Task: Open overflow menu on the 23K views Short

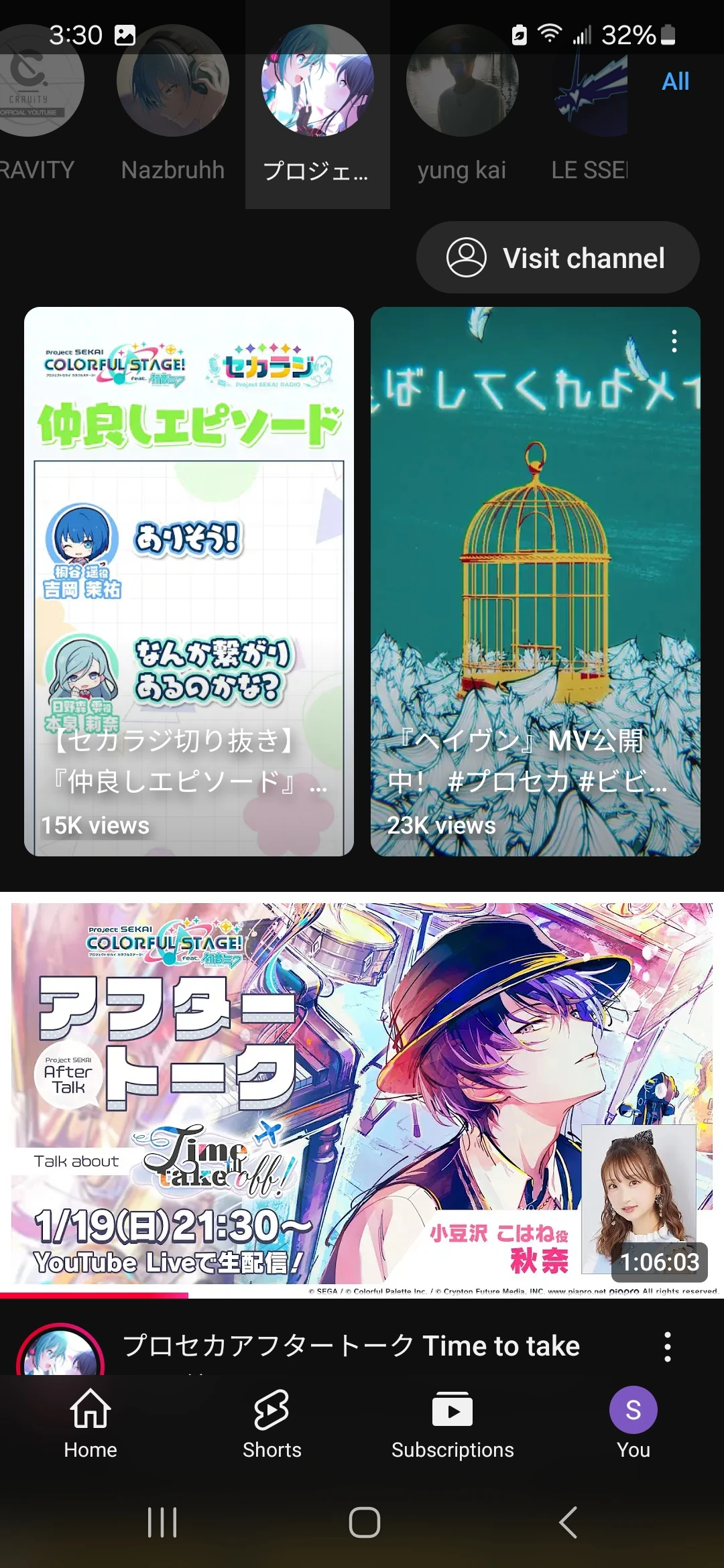Action: [x=674, y=341]
